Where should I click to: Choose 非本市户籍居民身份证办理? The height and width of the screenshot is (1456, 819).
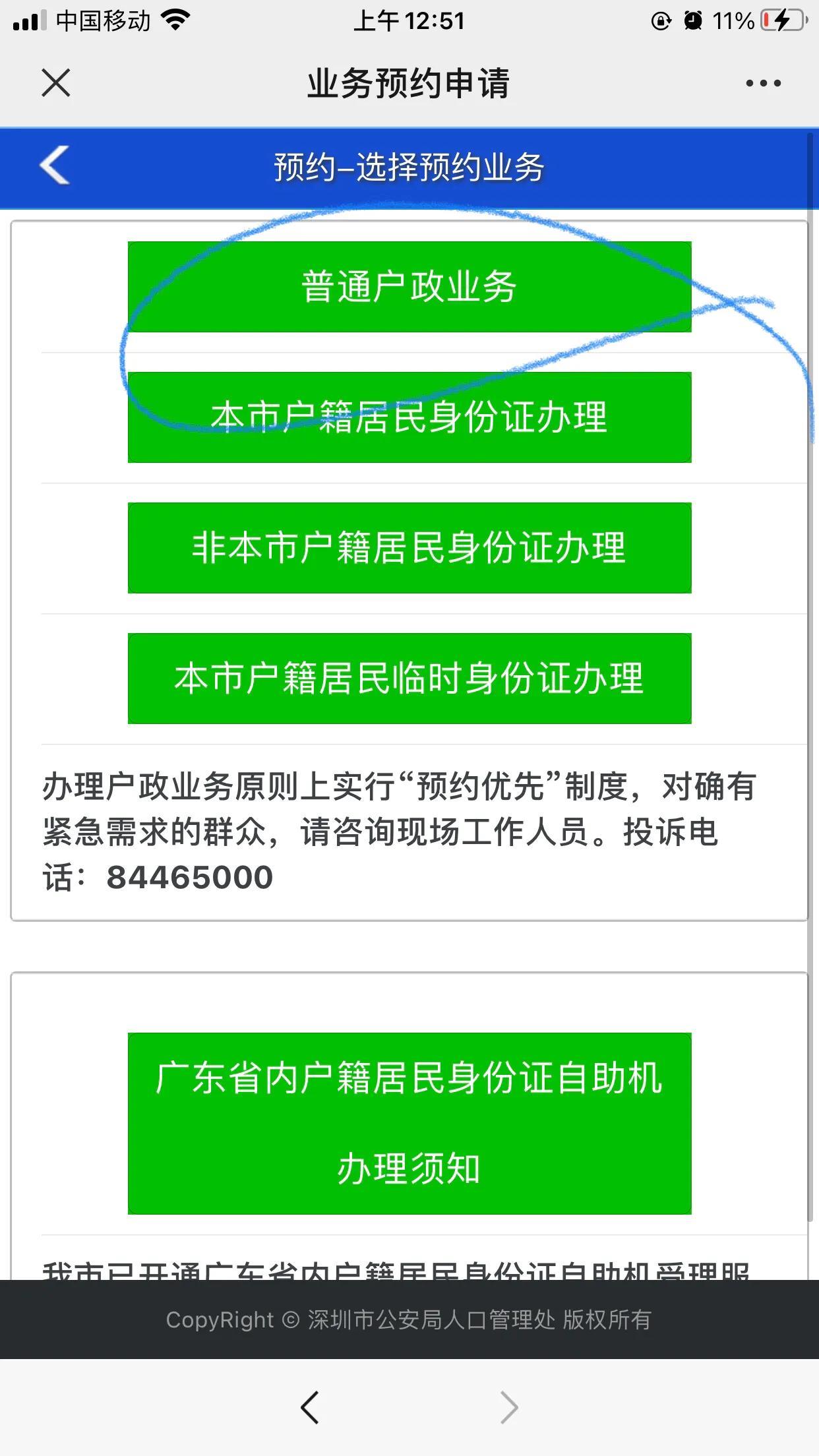coord(409,548)
